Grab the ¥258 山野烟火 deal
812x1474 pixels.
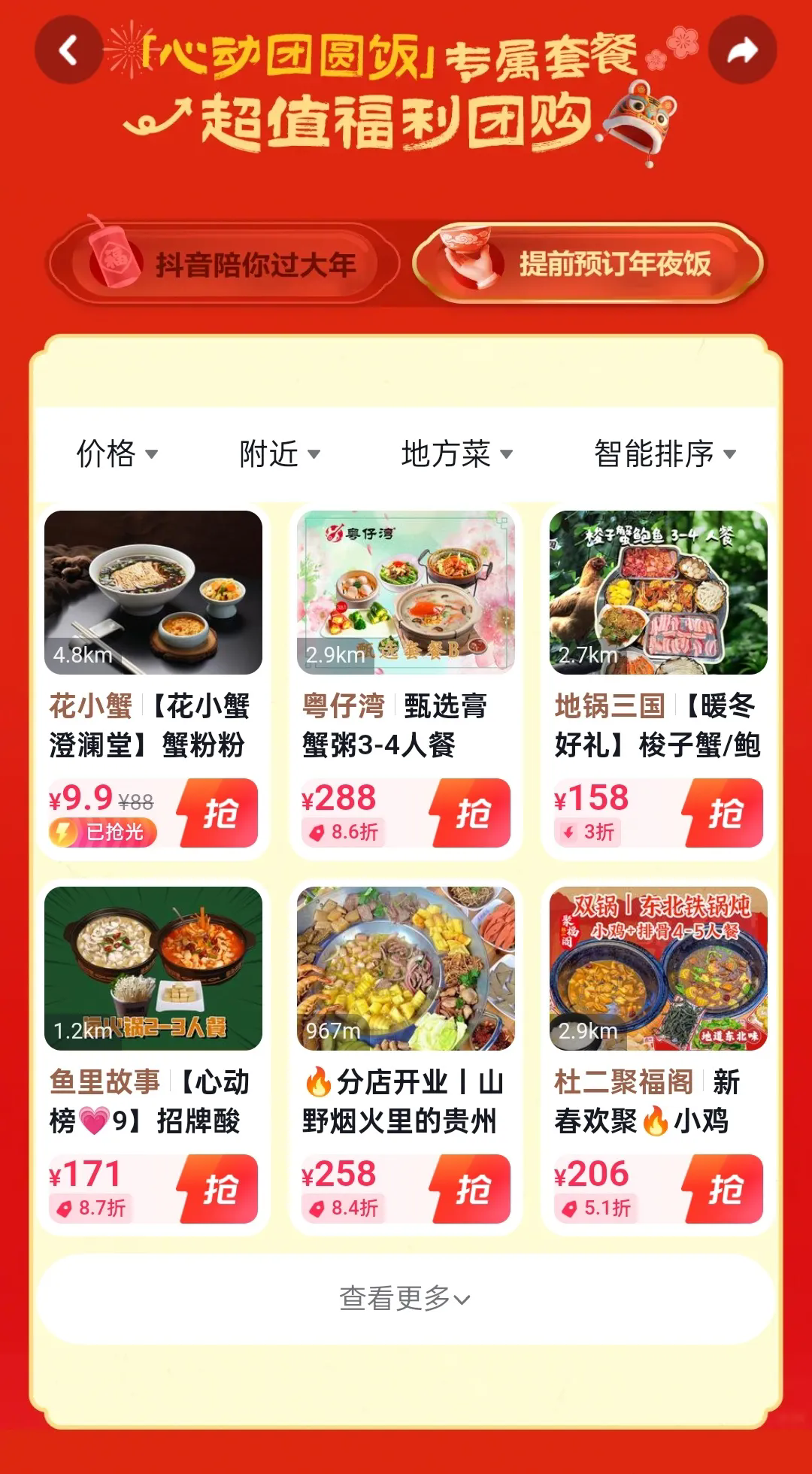pyautogui.click(x=472, y=1189)
